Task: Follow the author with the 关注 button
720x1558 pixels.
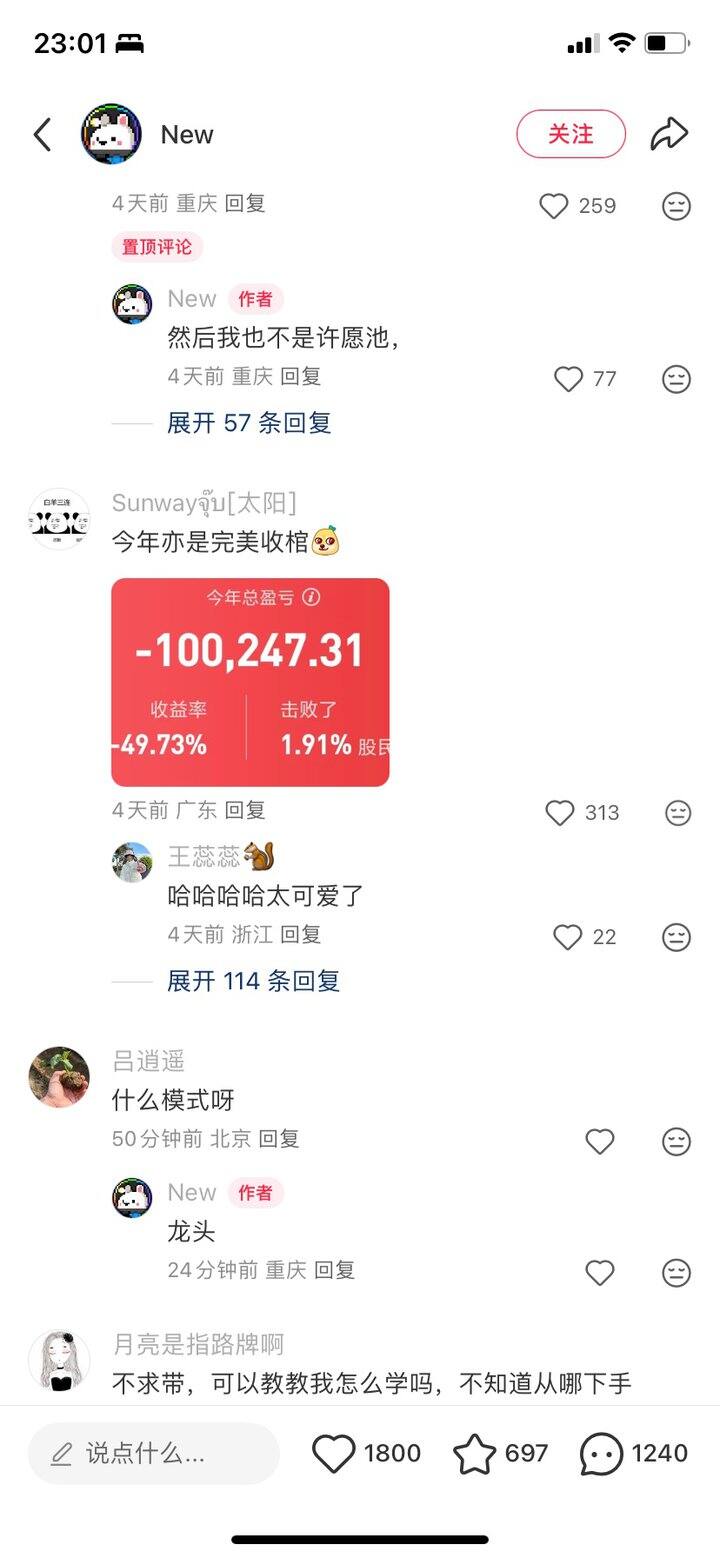Action: [571, 134]
